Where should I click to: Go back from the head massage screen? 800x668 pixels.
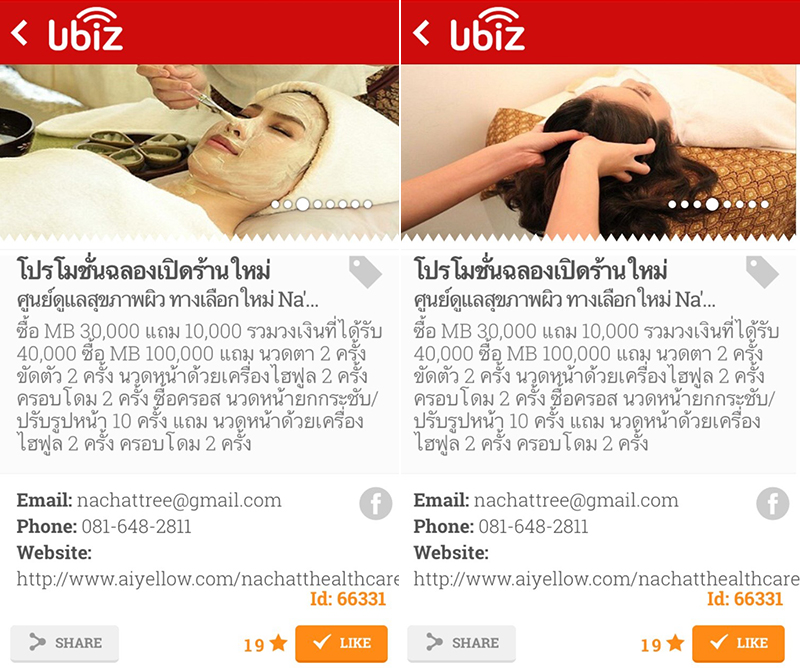click(421, 33)
